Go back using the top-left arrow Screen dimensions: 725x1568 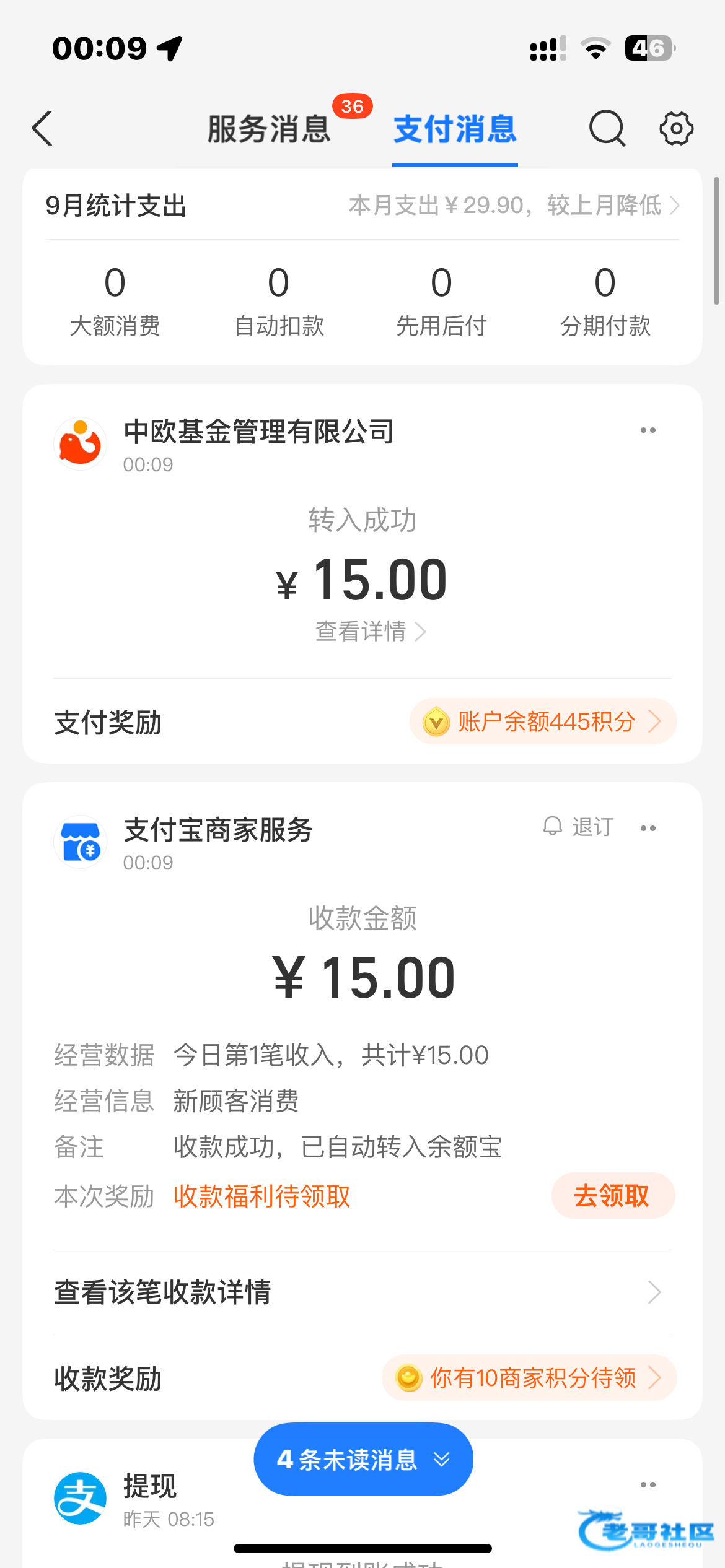42,129
